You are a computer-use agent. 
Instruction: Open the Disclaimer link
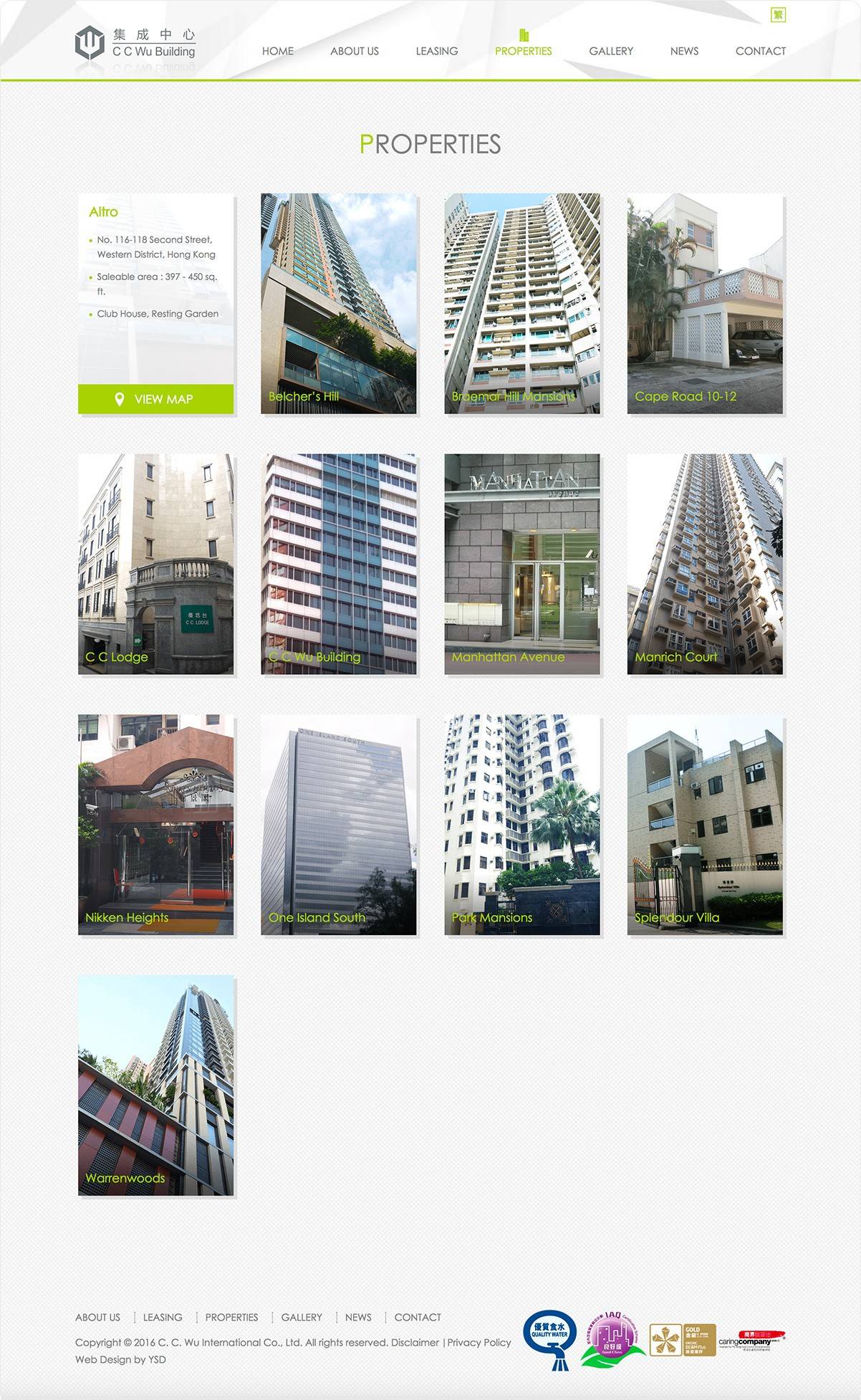point(415,1343)
